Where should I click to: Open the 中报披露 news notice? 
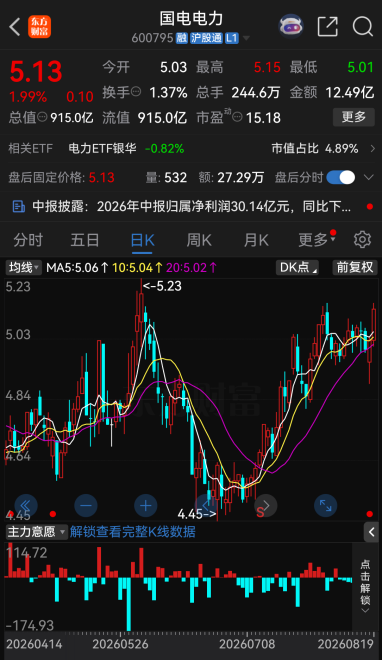(191, 206)
